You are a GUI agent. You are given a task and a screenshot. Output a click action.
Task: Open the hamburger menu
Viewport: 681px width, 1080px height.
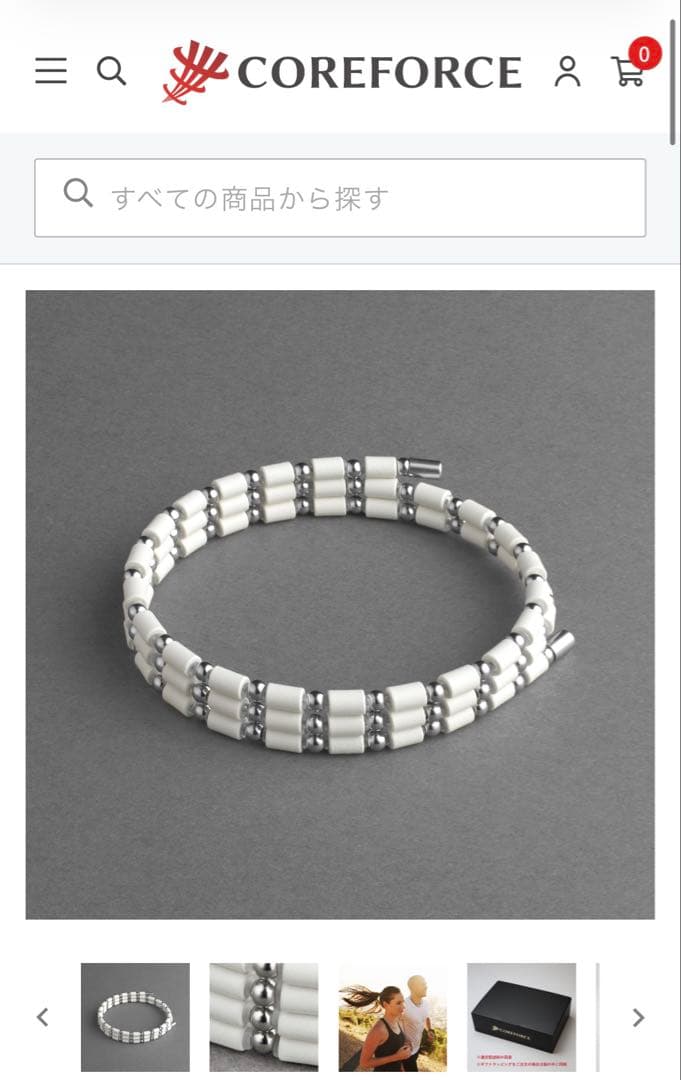coord(50,71)
